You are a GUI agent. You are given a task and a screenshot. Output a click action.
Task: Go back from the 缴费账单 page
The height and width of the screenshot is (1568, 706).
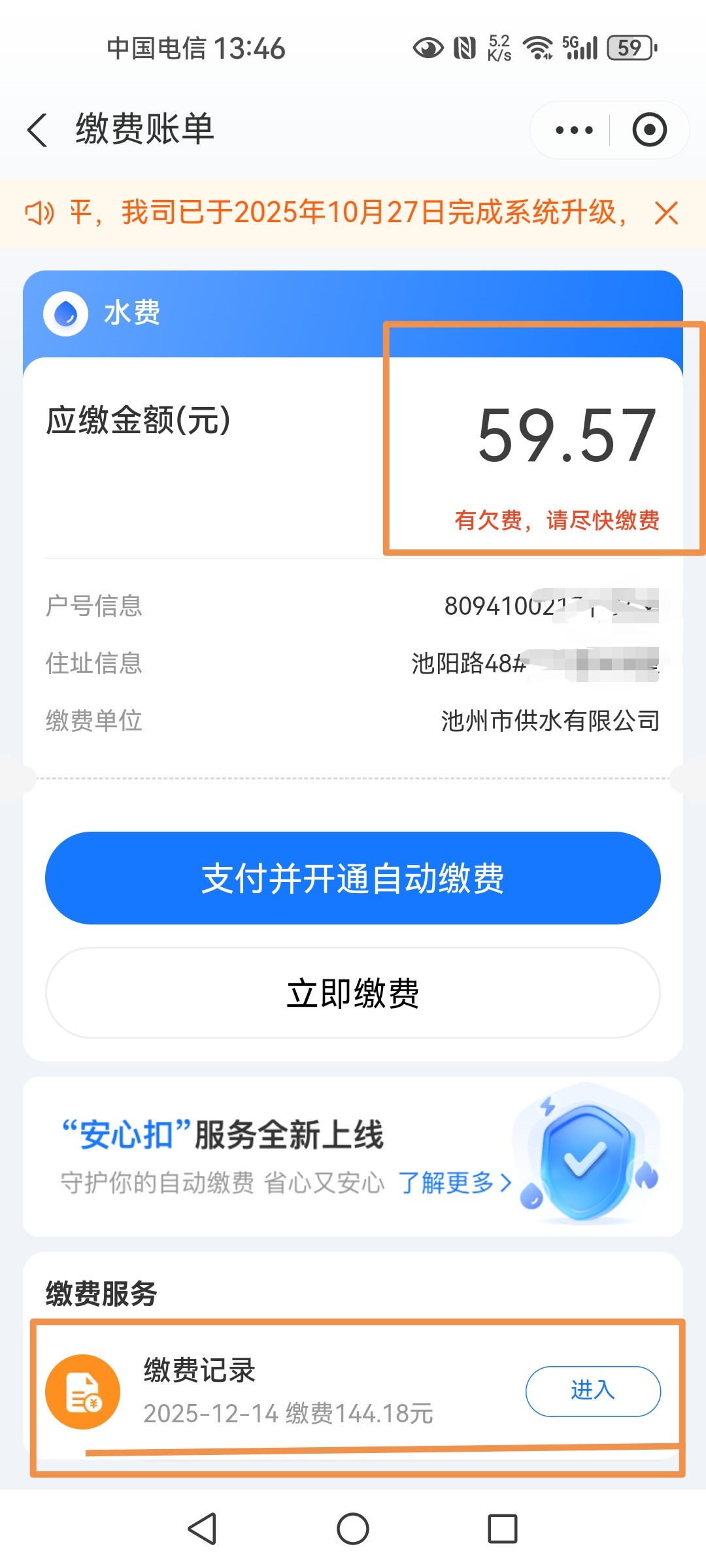pyautogui.click(x=38, y=129)
